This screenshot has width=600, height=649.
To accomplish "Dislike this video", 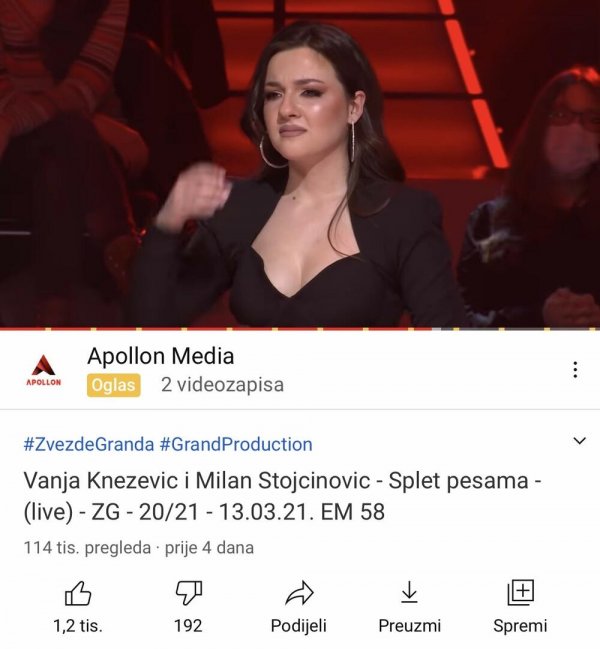I will [x=188, y=594].
